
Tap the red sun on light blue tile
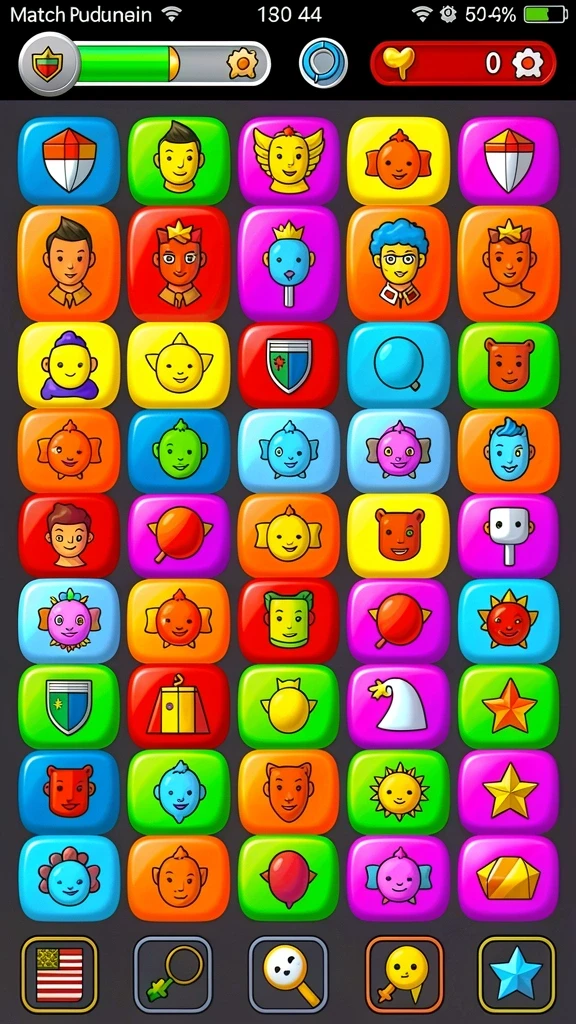tap(509, 621)
